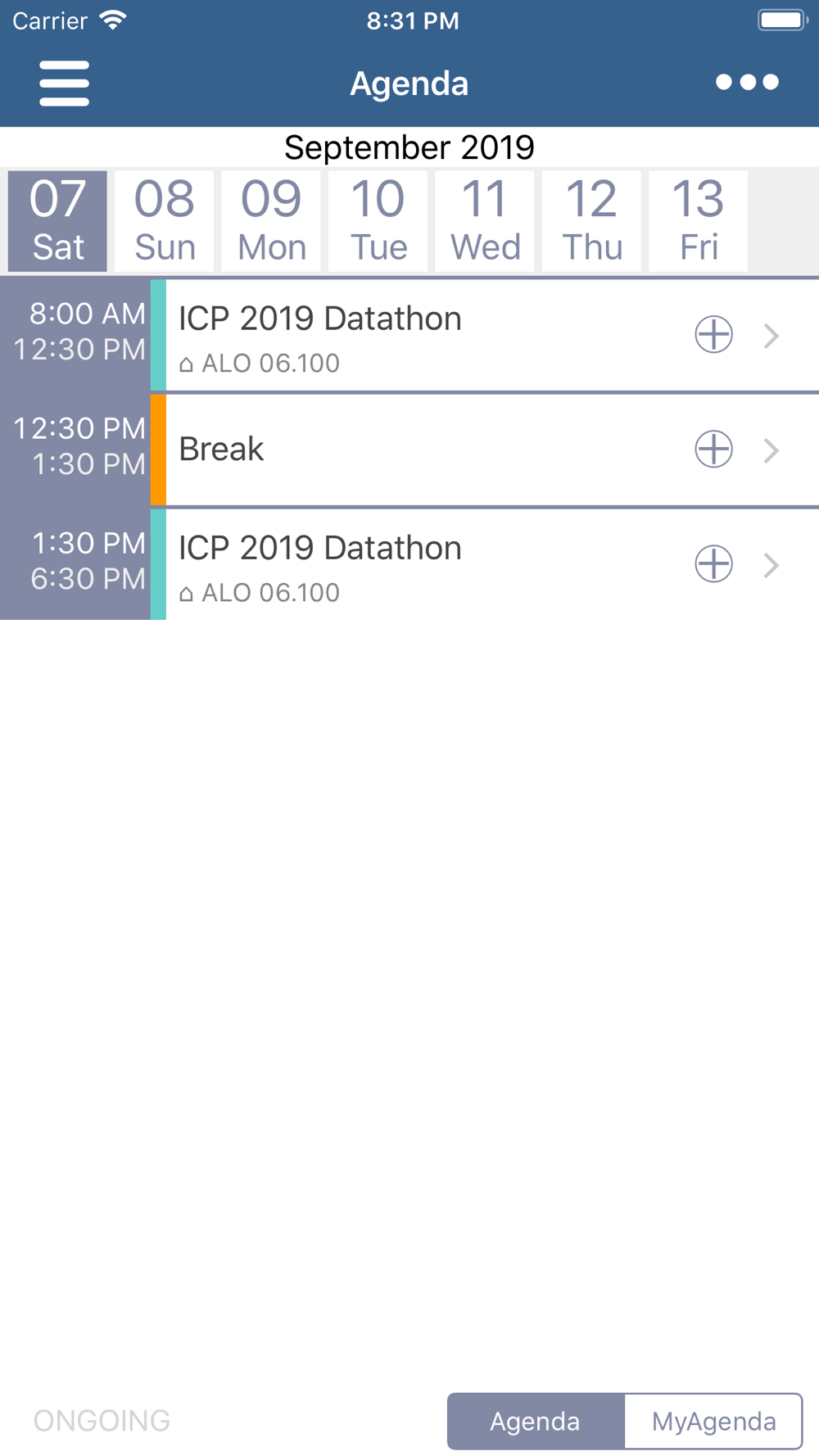This screenshot has height=1456, width=819.
Task: Show ONGOING sessions
Action: click(102, 1421)
